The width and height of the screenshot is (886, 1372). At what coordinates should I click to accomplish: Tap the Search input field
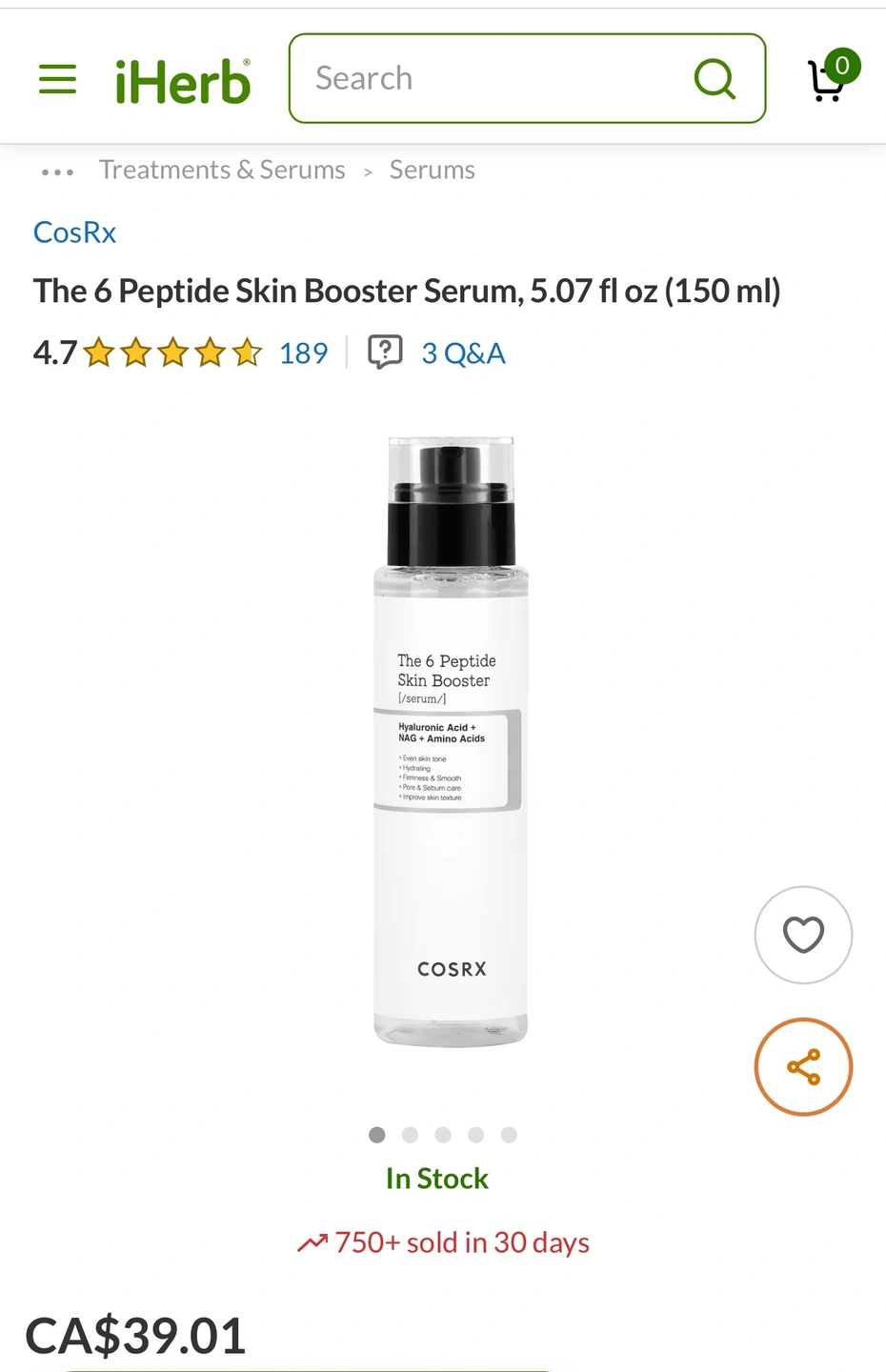[x=495, y=78]
